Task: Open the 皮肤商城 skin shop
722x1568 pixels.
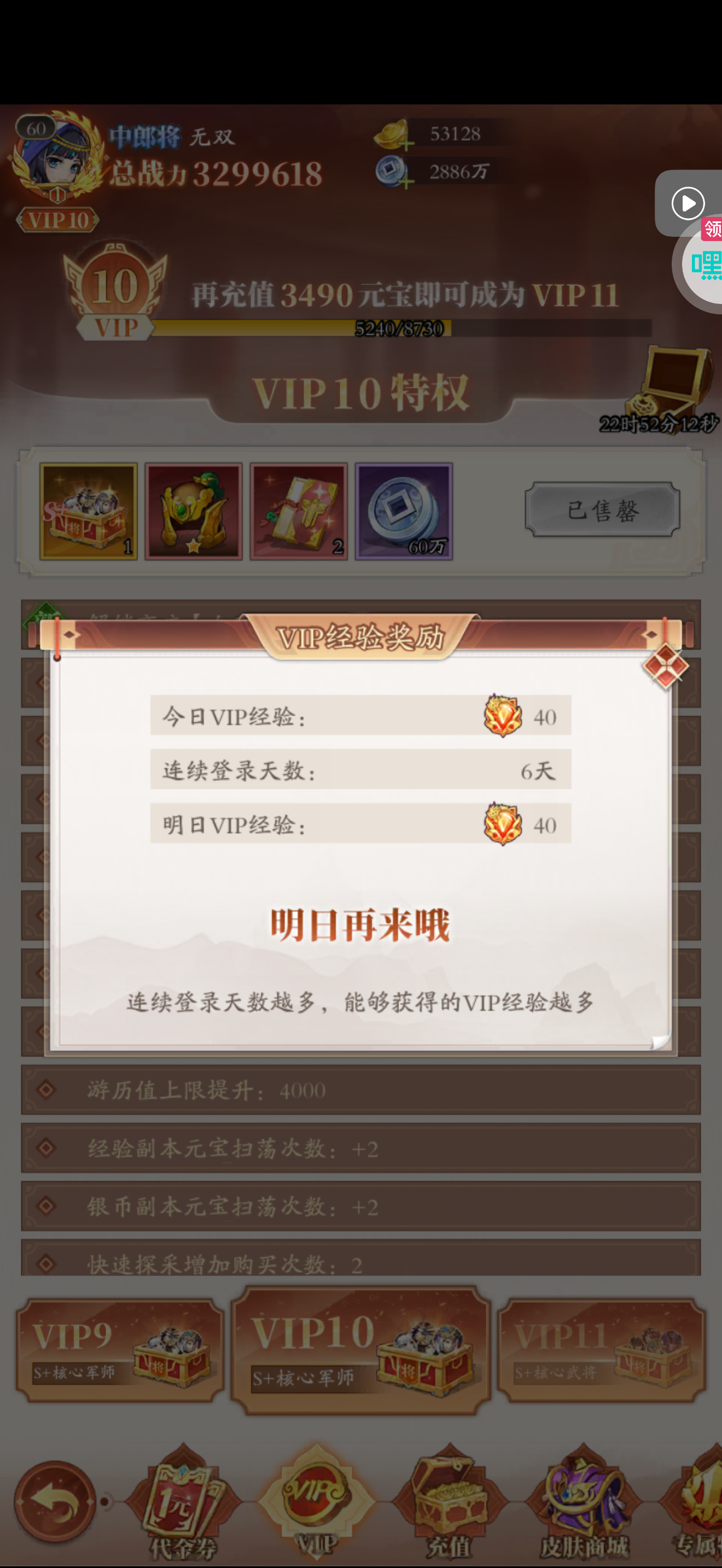Action: (583, 1503)
